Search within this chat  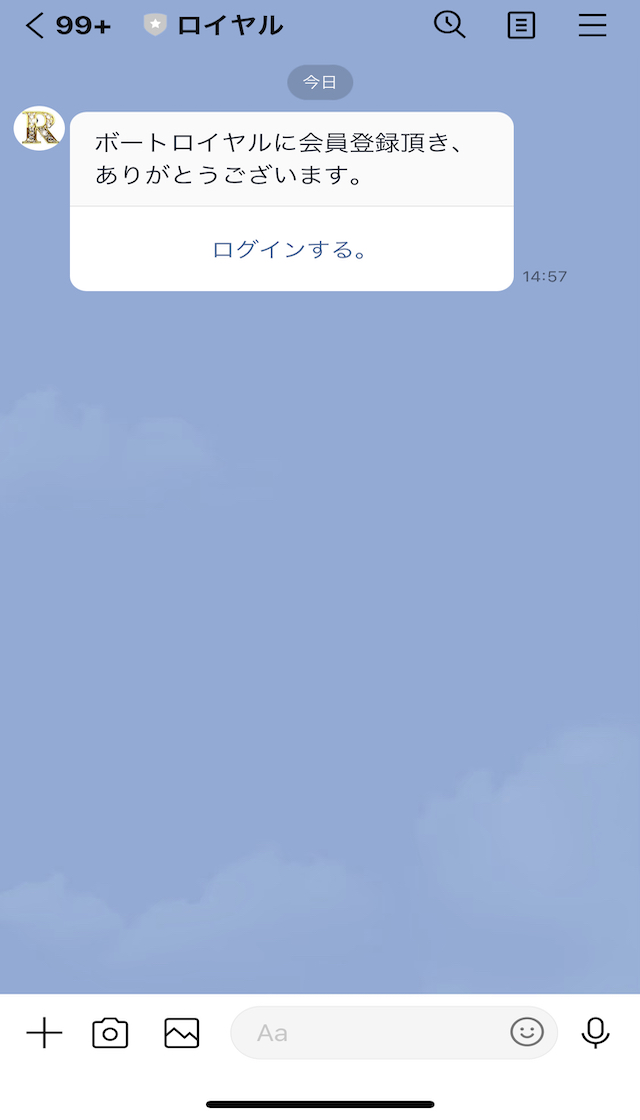coord(450,26)
